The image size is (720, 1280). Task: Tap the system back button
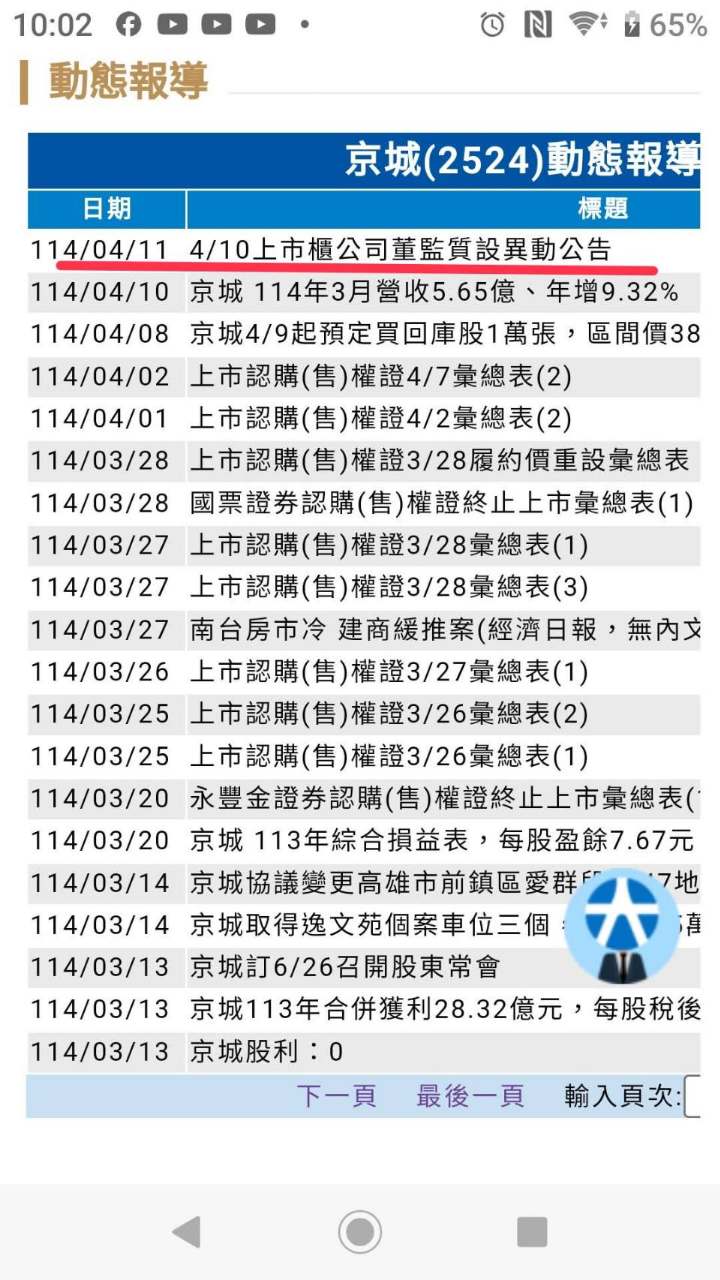186,1232
